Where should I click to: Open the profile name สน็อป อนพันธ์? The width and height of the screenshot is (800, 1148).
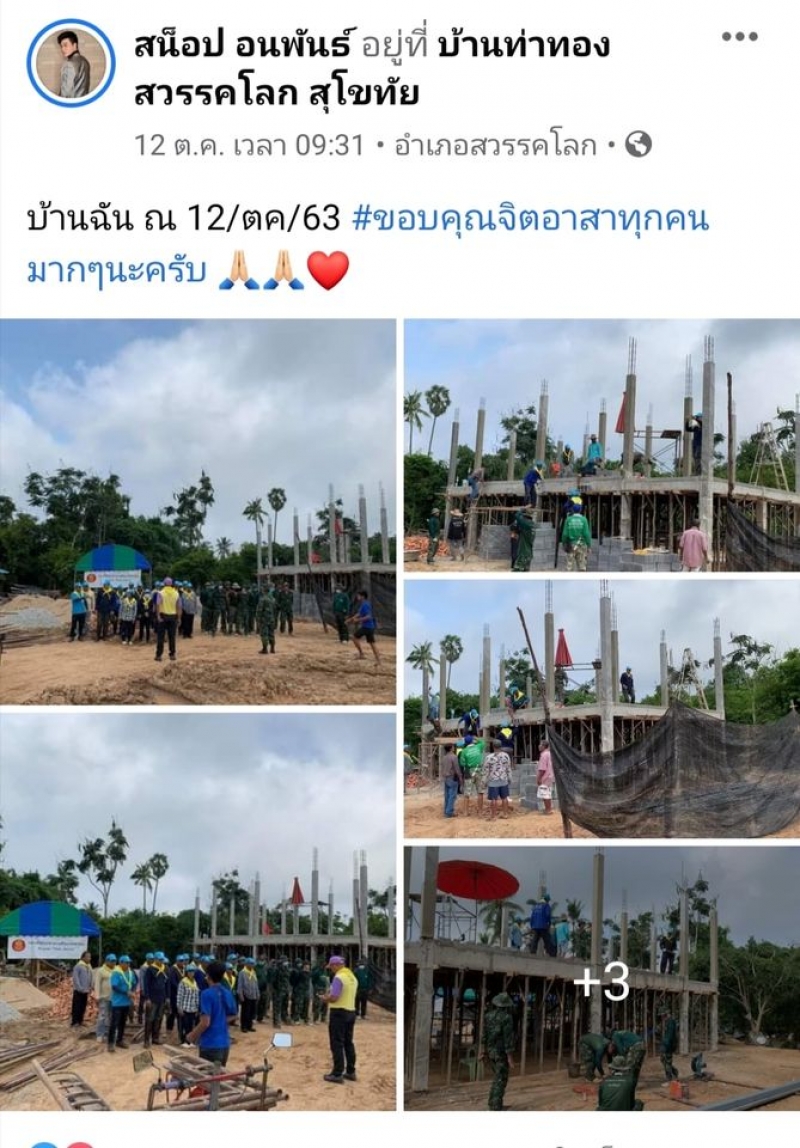tap(244, 45)
